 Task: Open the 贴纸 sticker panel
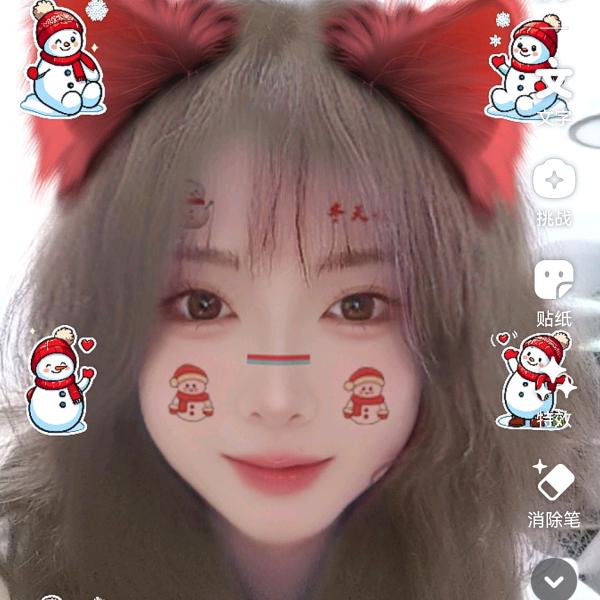coord(554,281)
